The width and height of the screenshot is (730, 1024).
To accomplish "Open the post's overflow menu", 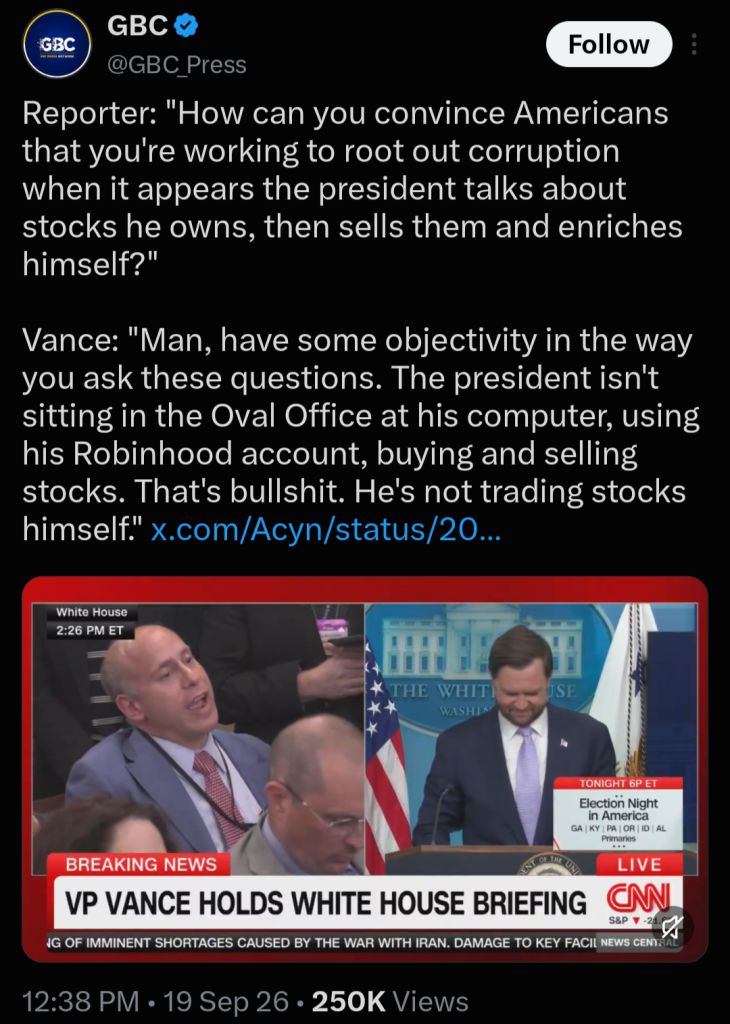I will [693, 44].
